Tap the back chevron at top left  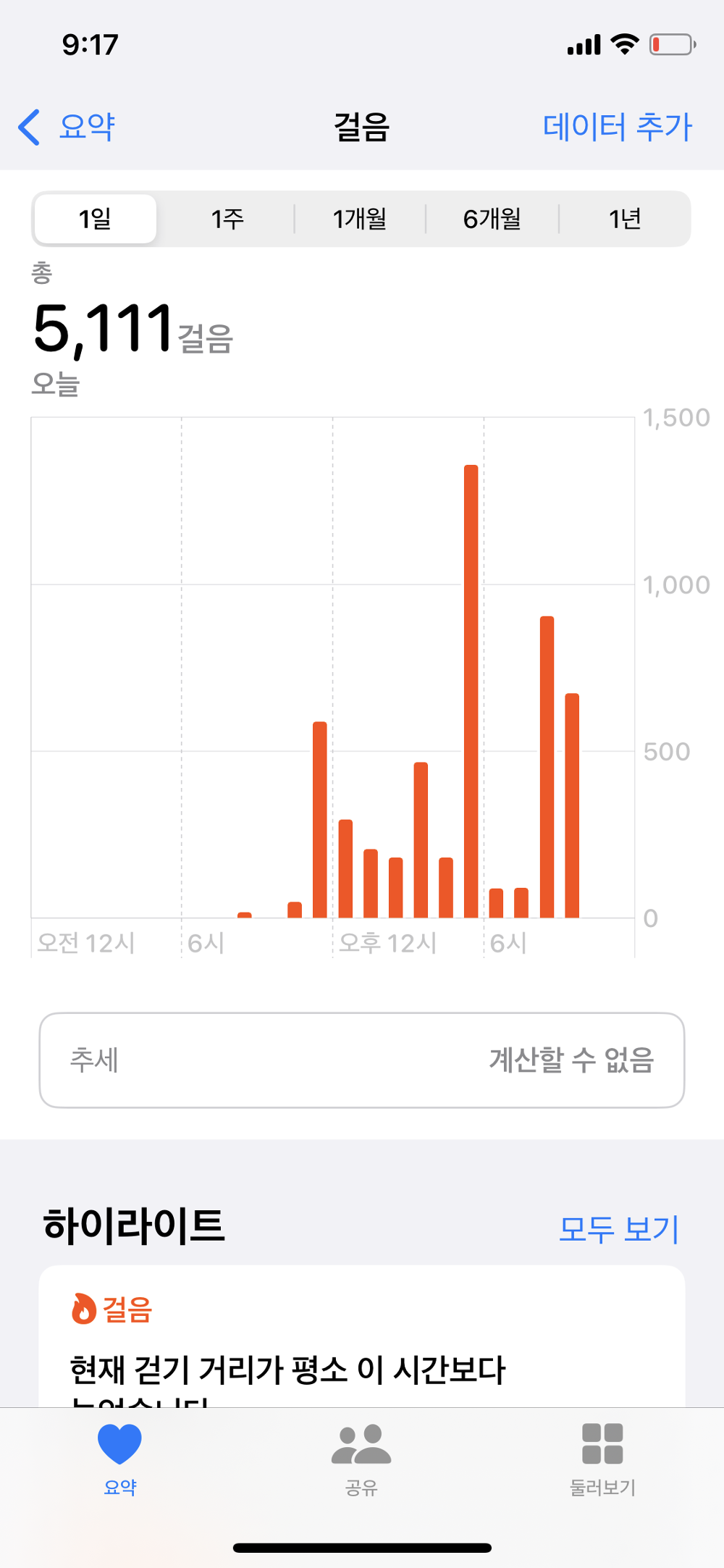tap(28, 126)
